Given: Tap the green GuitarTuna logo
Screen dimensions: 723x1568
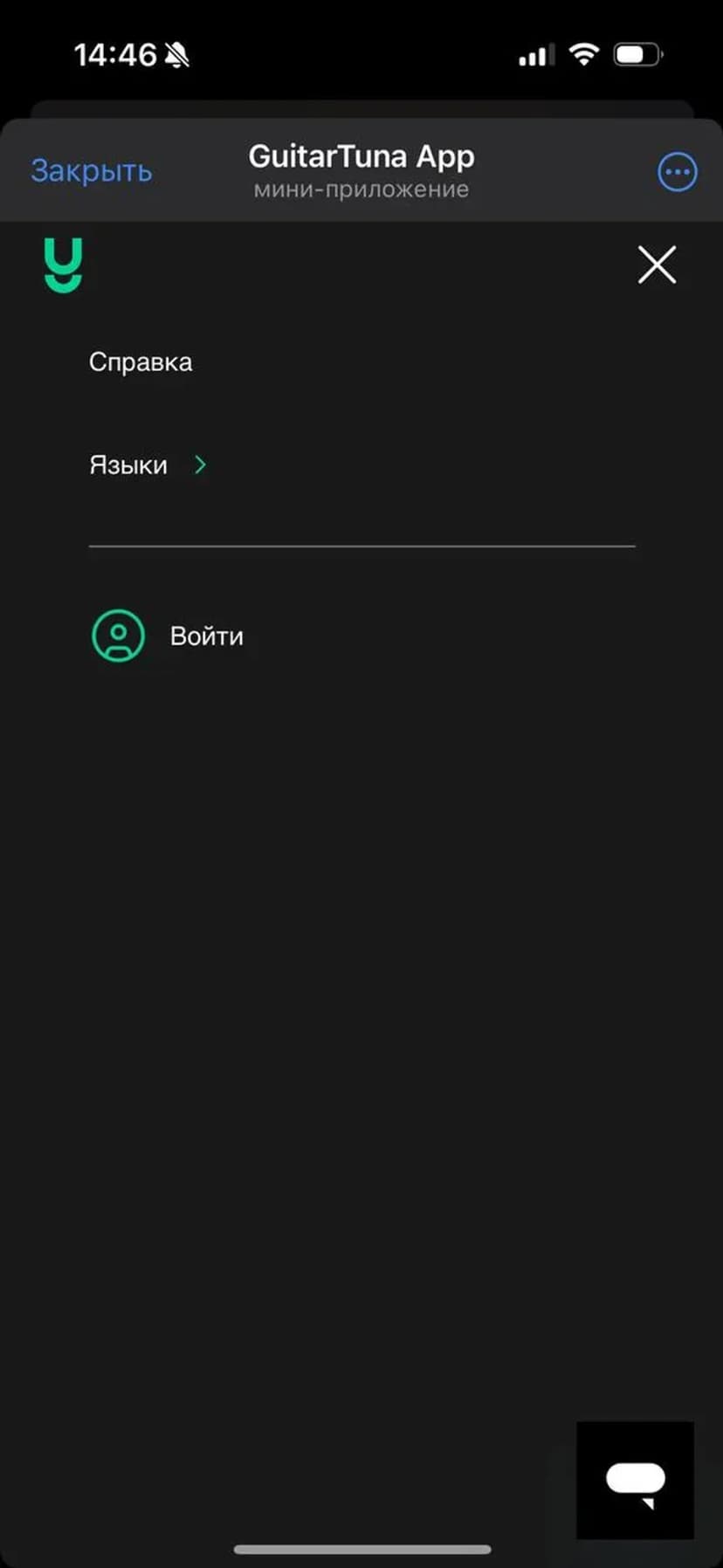Looking at the screenshot, I should (x=63, y=265).
